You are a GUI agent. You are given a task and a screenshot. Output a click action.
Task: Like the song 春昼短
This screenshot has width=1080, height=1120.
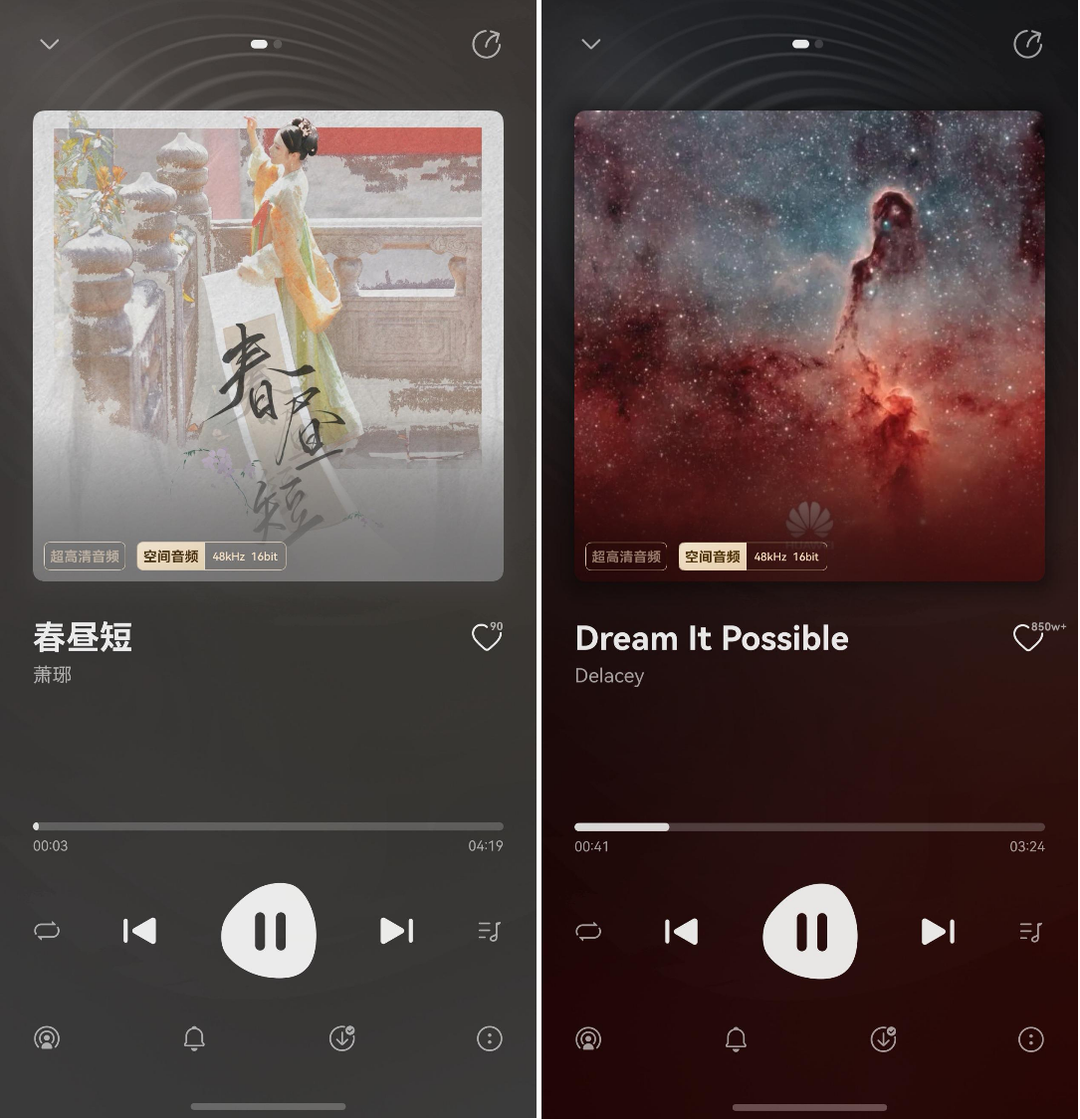pyautogui.click(x=486, y=637)
